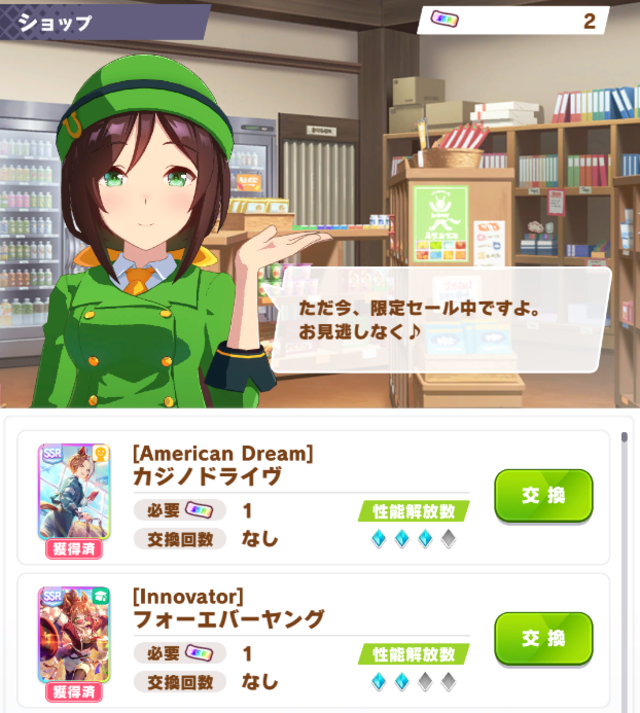
Task: Open the フォーエバーヤング SSR card thumbnail
Action: pyautogui.click(x=74, y=634)
